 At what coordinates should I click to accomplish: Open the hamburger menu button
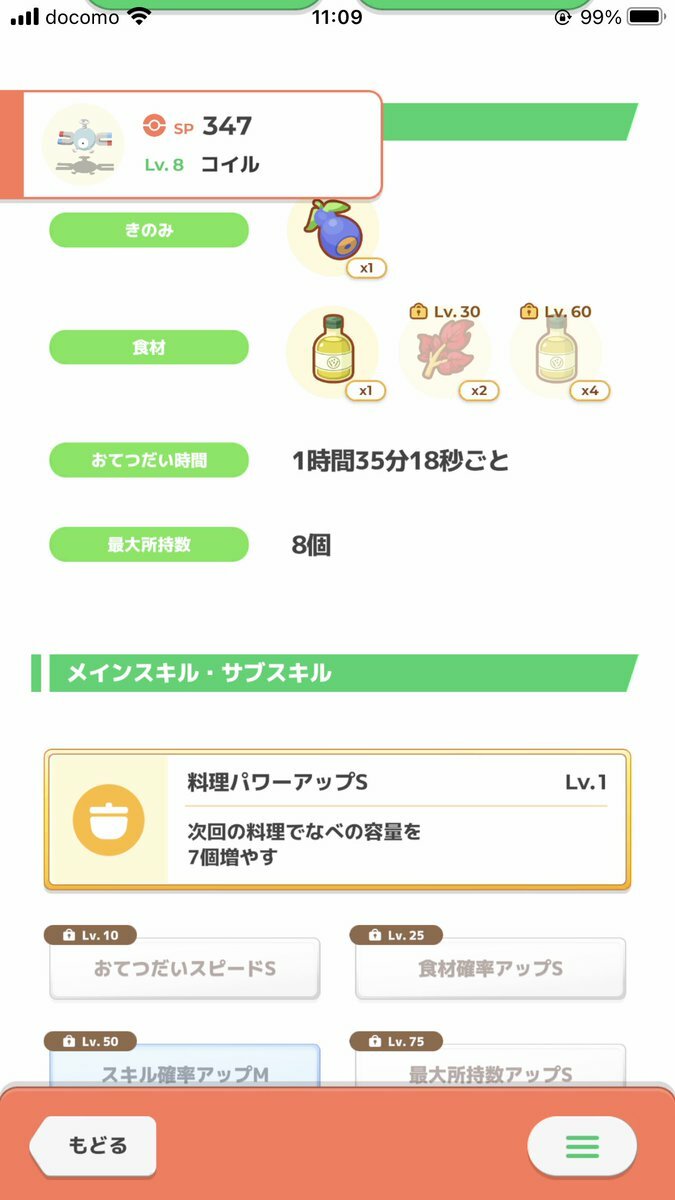tap(582, 1146)
